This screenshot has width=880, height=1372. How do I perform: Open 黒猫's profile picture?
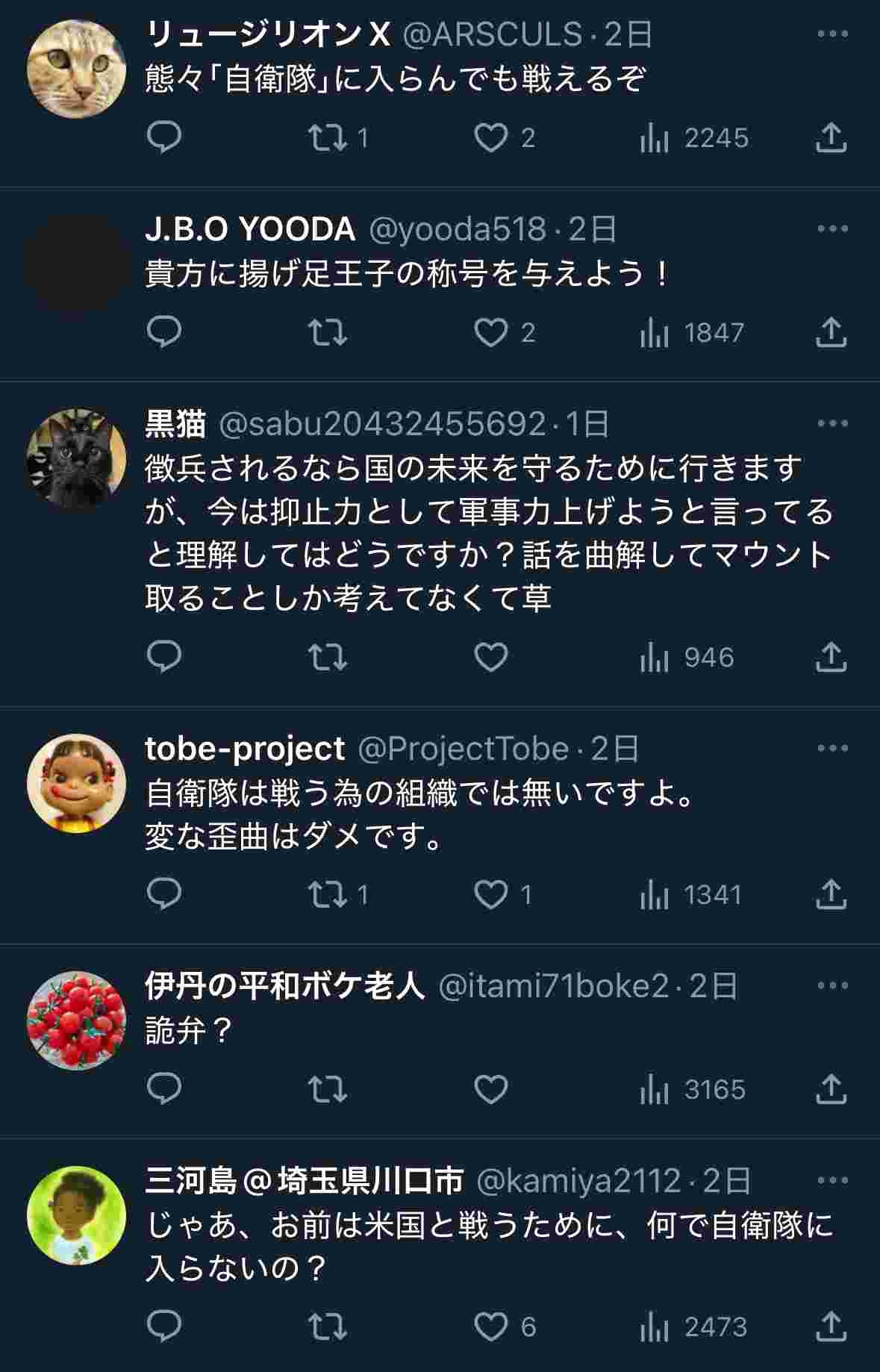76,459
